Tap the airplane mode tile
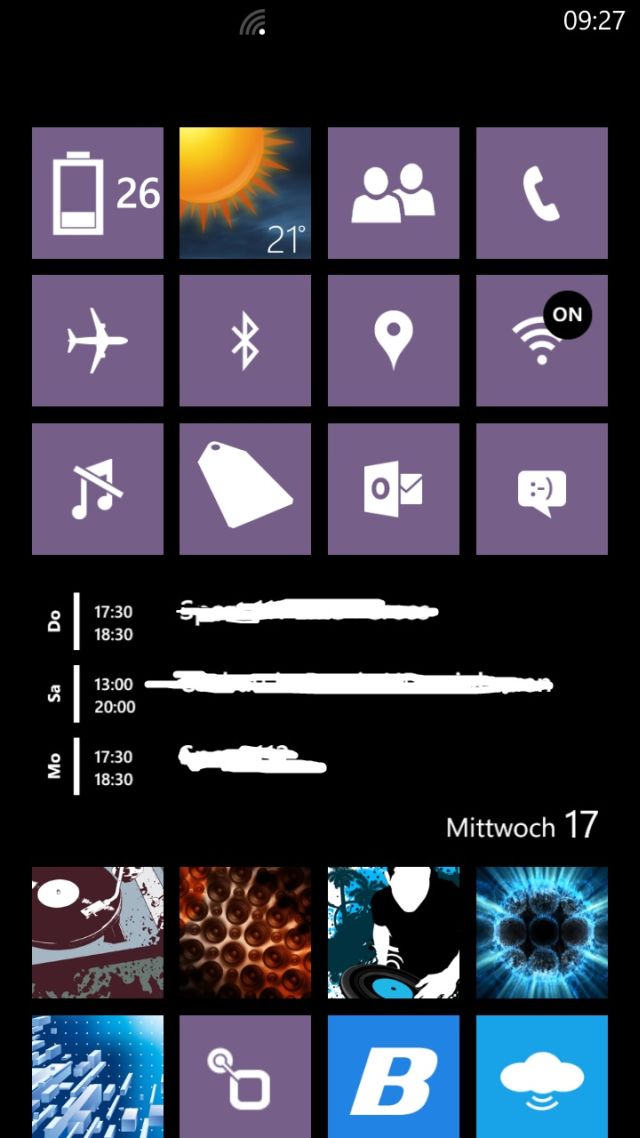This screenshot has width=640, height=1138. coord(97,340)
